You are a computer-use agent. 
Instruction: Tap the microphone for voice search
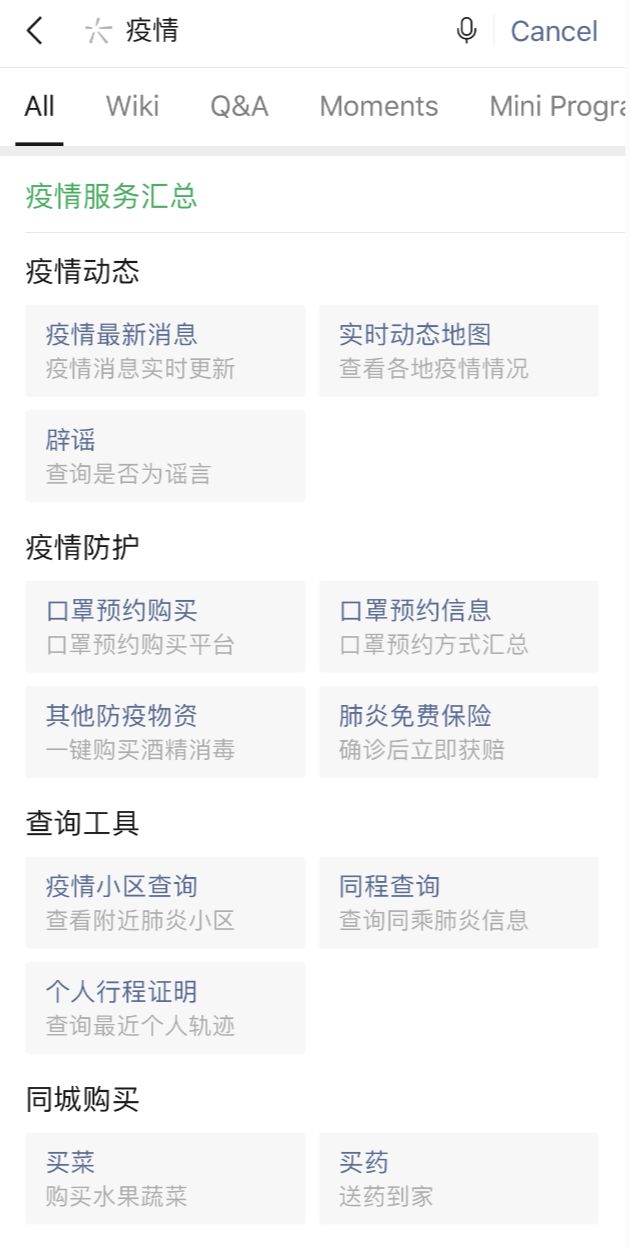pyautogui.click(x=466, y=32)
